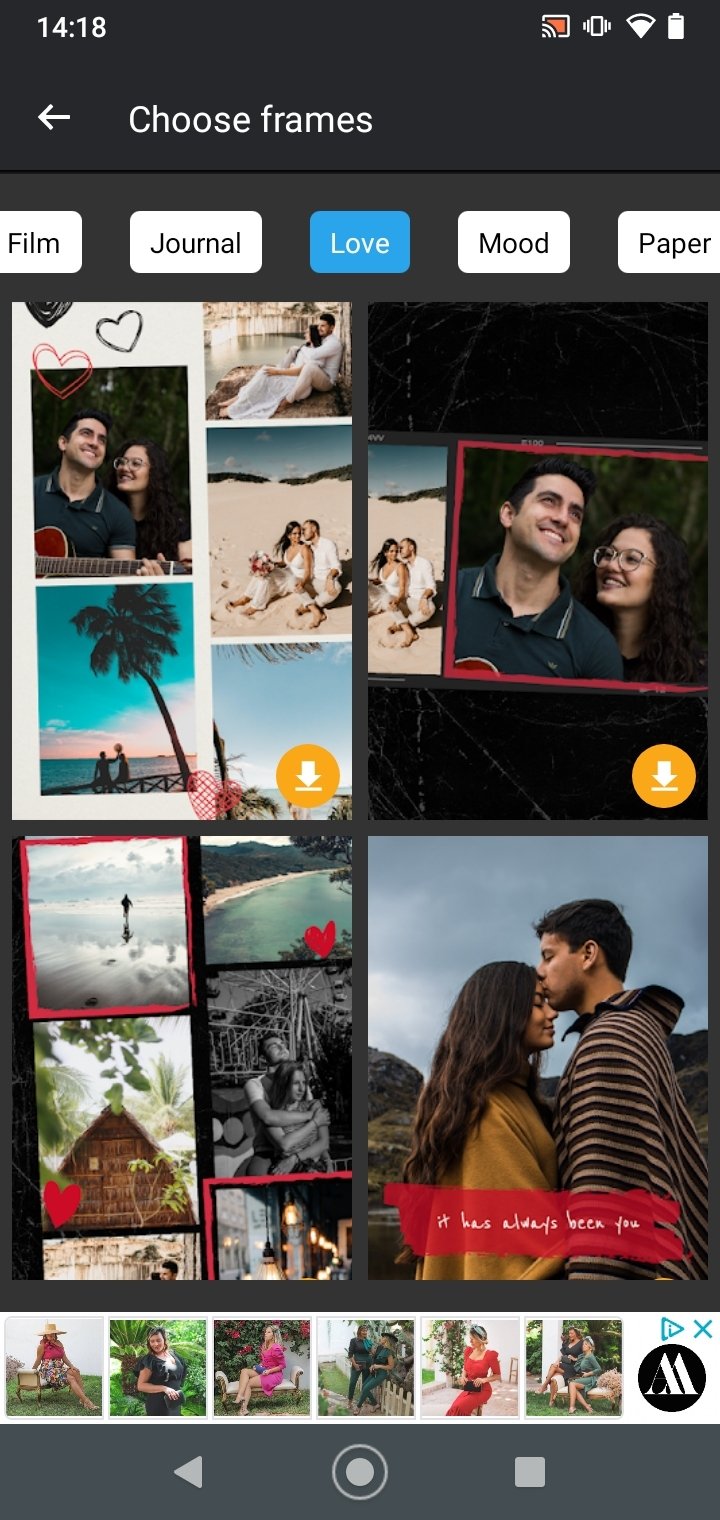Open the Paper frames category
Viewport: 720px width, 1520px height.
coord(670,242)
